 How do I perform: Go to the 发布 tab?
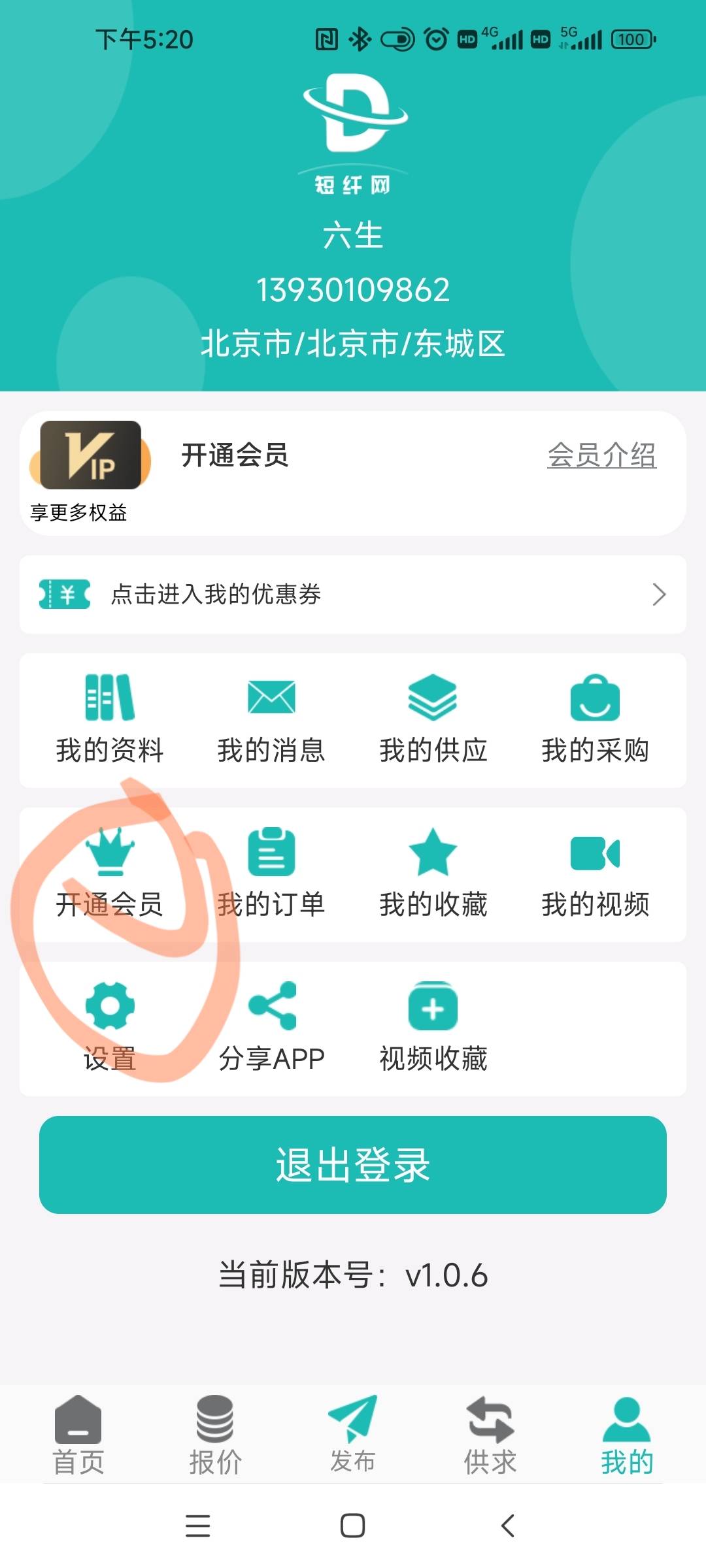coord(353,1435)
